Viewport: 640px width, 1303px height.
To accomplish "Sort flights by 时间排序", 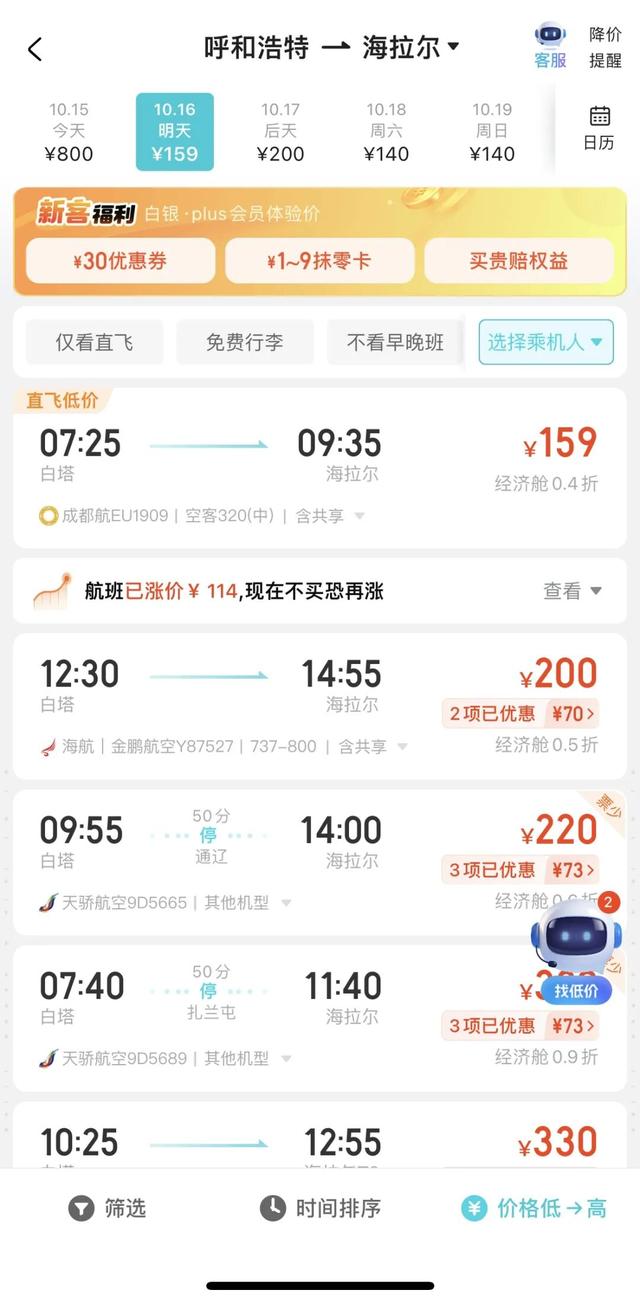I will [320, 1208].
